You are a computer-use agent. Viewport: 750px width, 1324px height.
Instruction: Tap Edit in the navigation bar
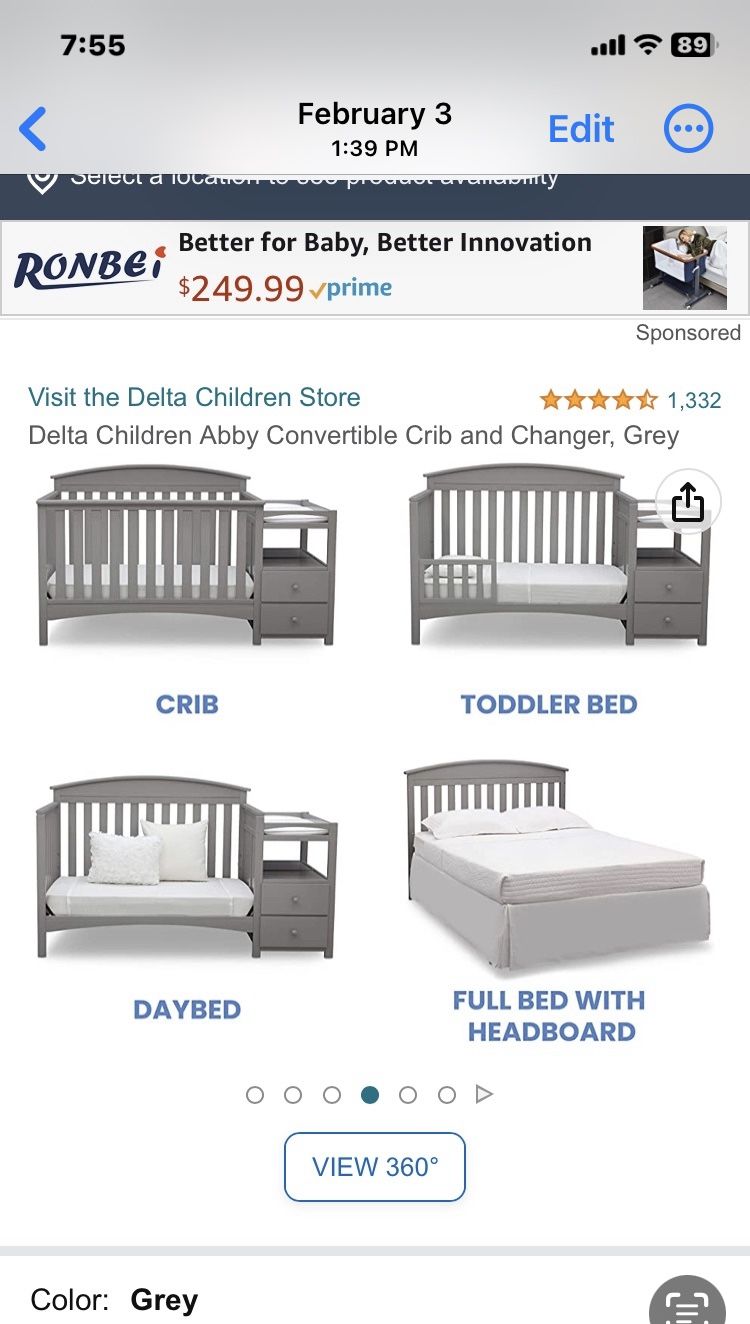click(x=580, y=128)
